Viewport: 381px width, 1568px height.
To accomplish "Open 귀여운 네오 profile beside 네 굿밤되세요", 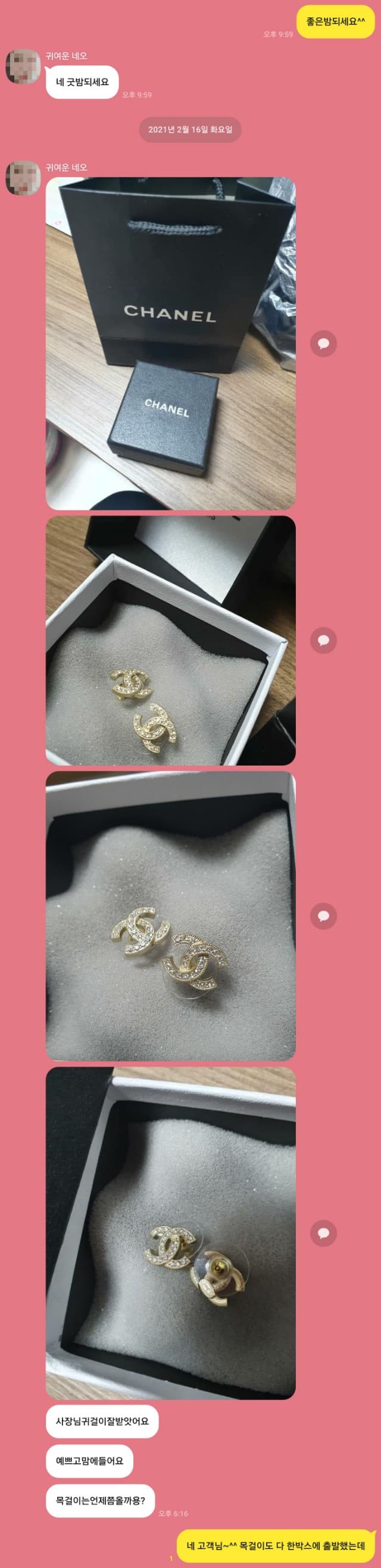I will point(23,67).
